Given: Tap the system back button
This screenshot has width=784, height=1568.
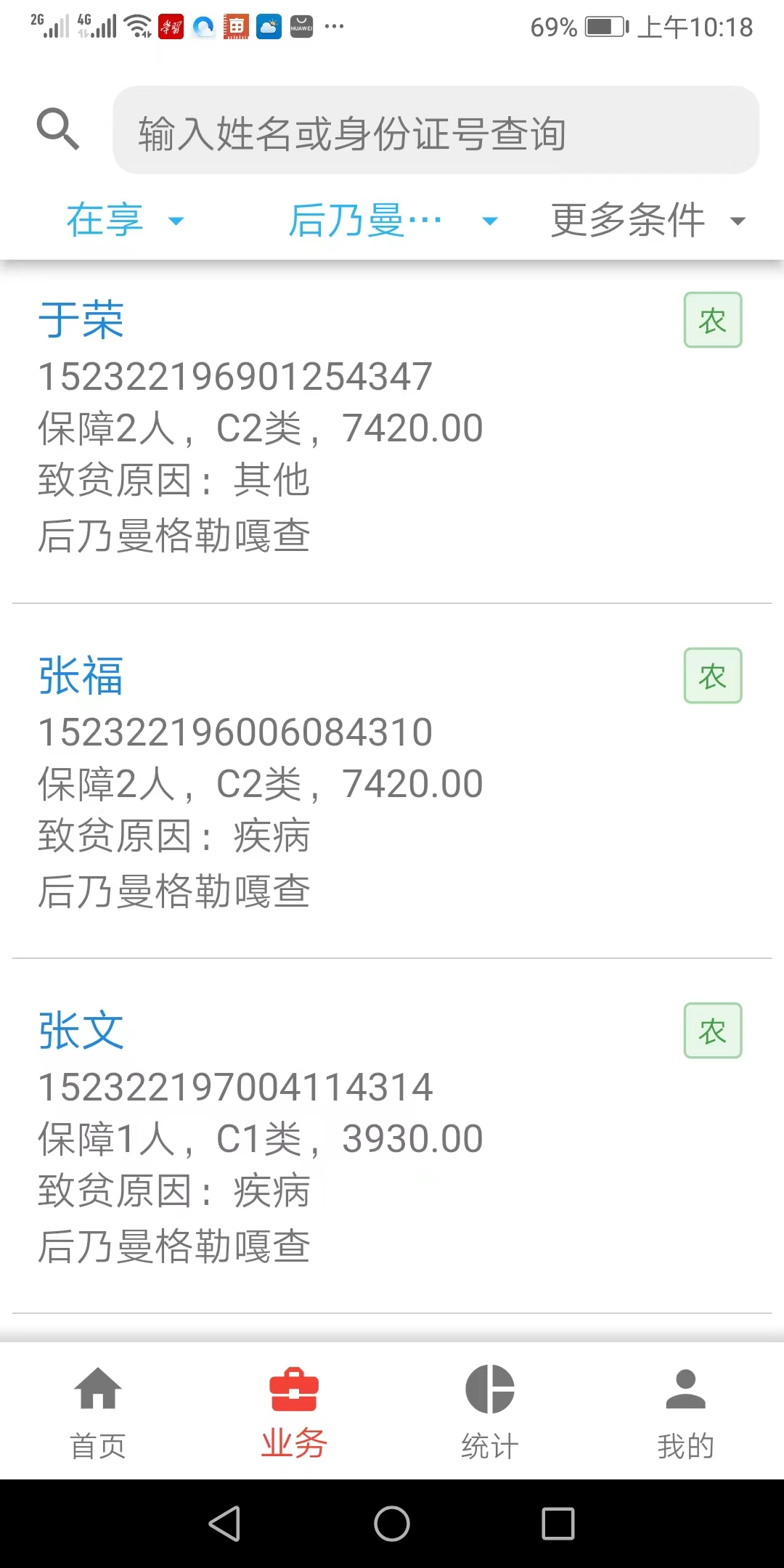Looking at the screenshot, I should tap(225, 1523).
